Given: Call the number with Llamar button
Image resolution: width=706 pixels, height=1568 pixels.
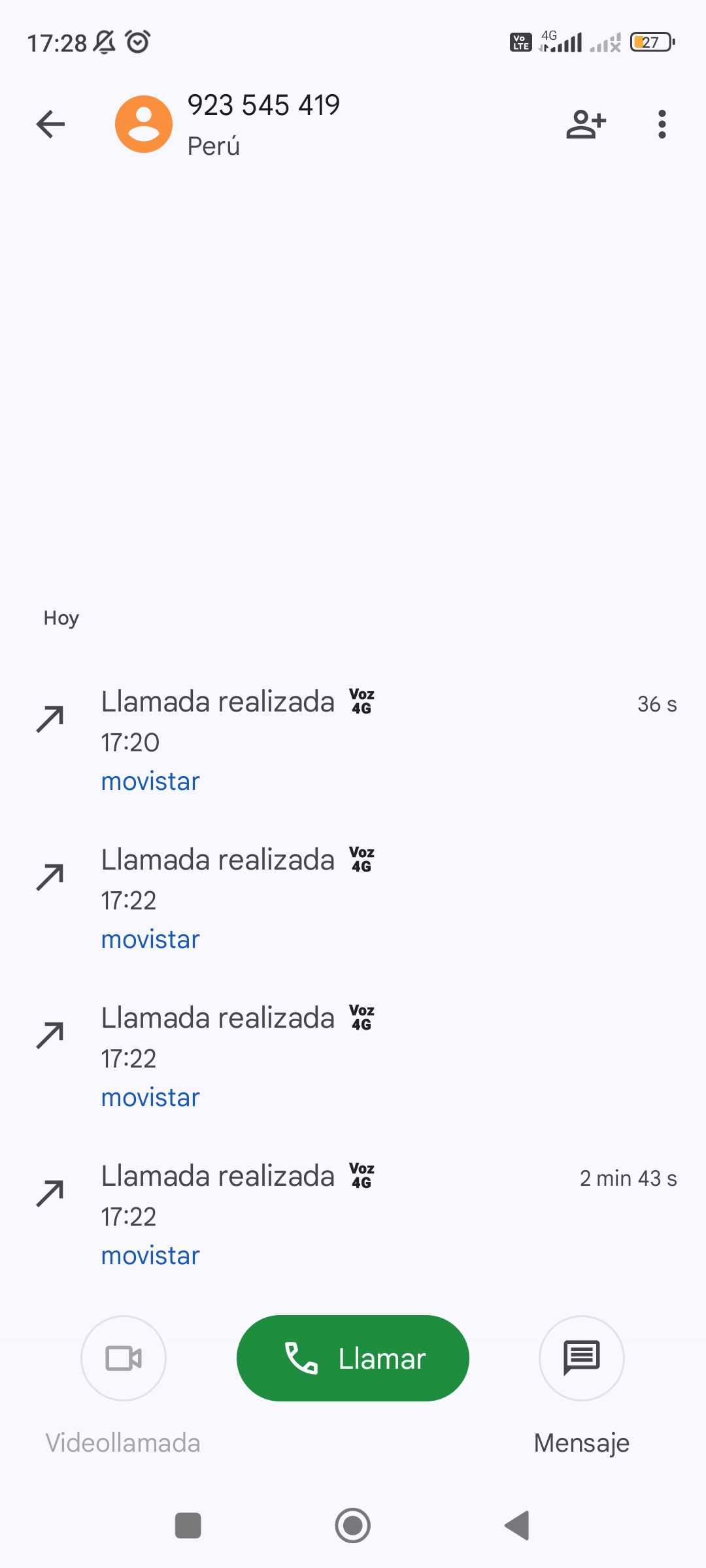Looking at the screenshot, I should click(353, 1358).
